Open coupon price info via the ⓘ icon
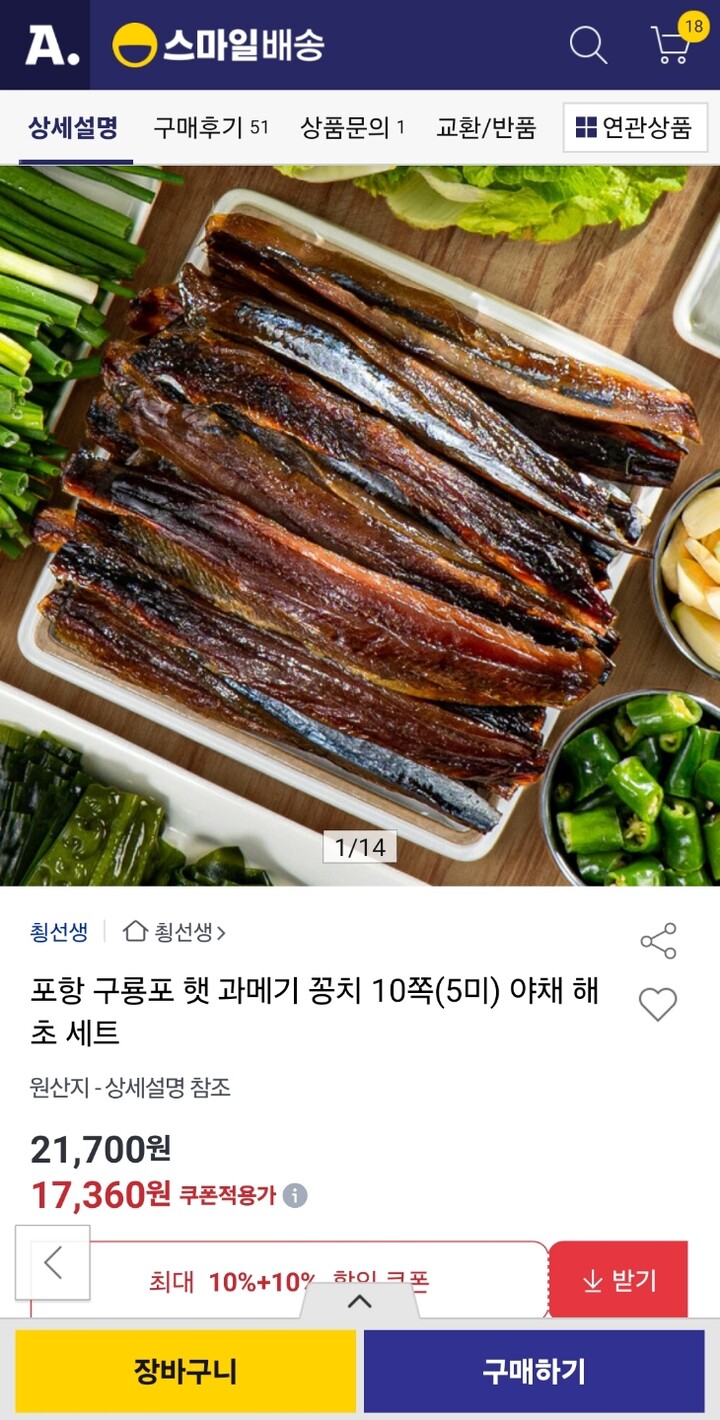 296,1195
